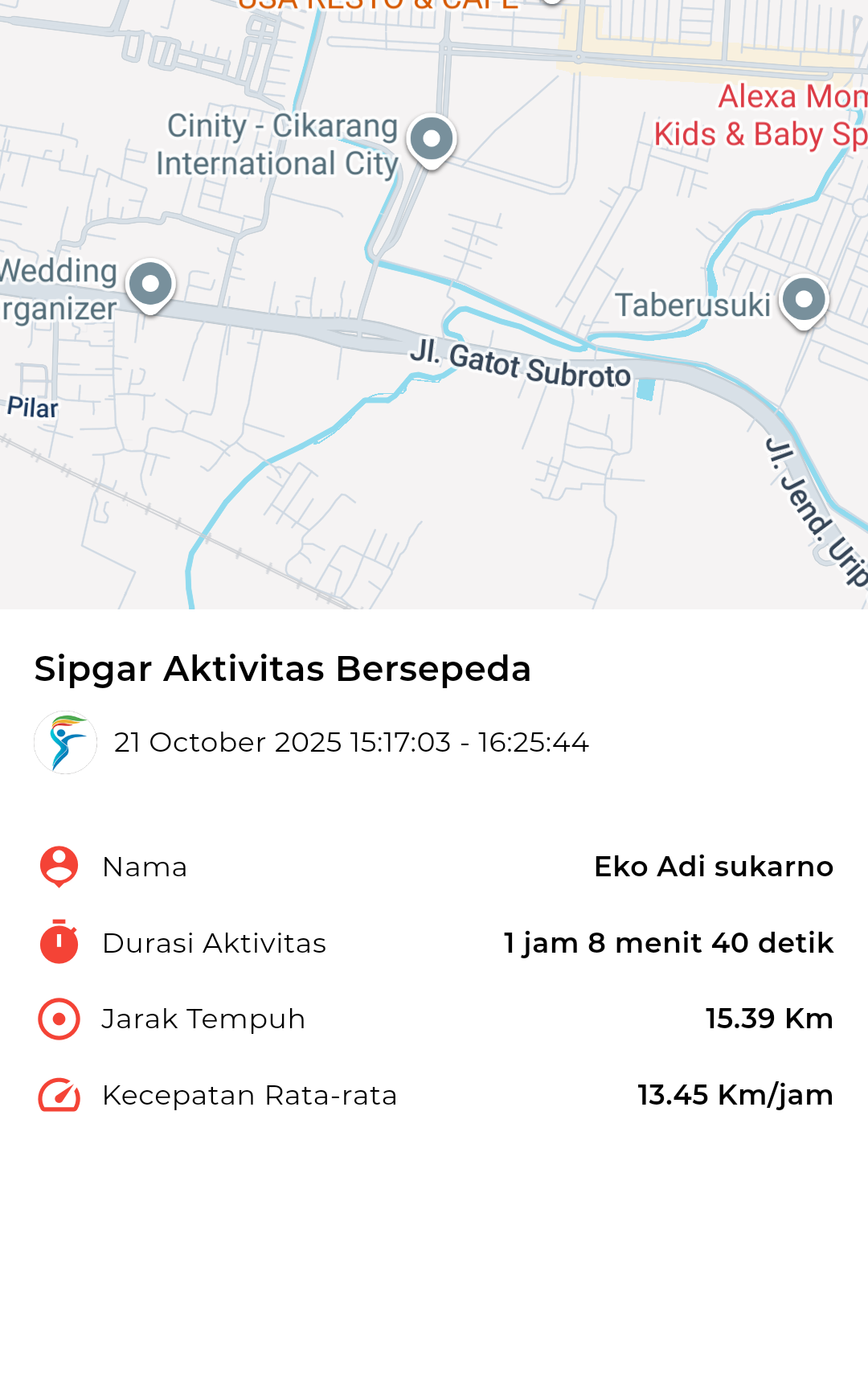This screenshot has width=868, height=1390.
Task: Select the Taberusuki map marker
Action: tap(804, 301)
